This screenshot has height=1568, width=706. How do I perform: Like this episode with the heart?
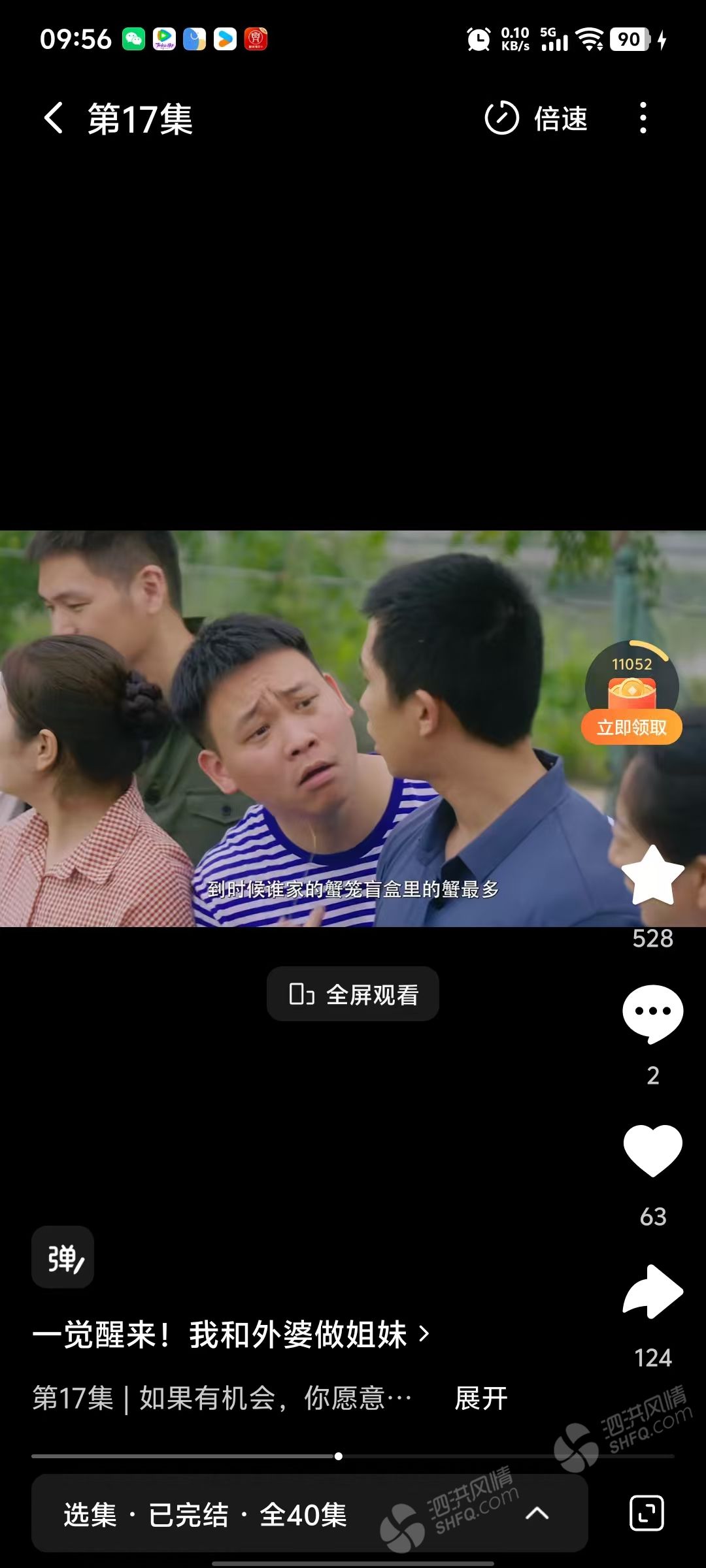pyautogui.click(x=652, y=1151)
